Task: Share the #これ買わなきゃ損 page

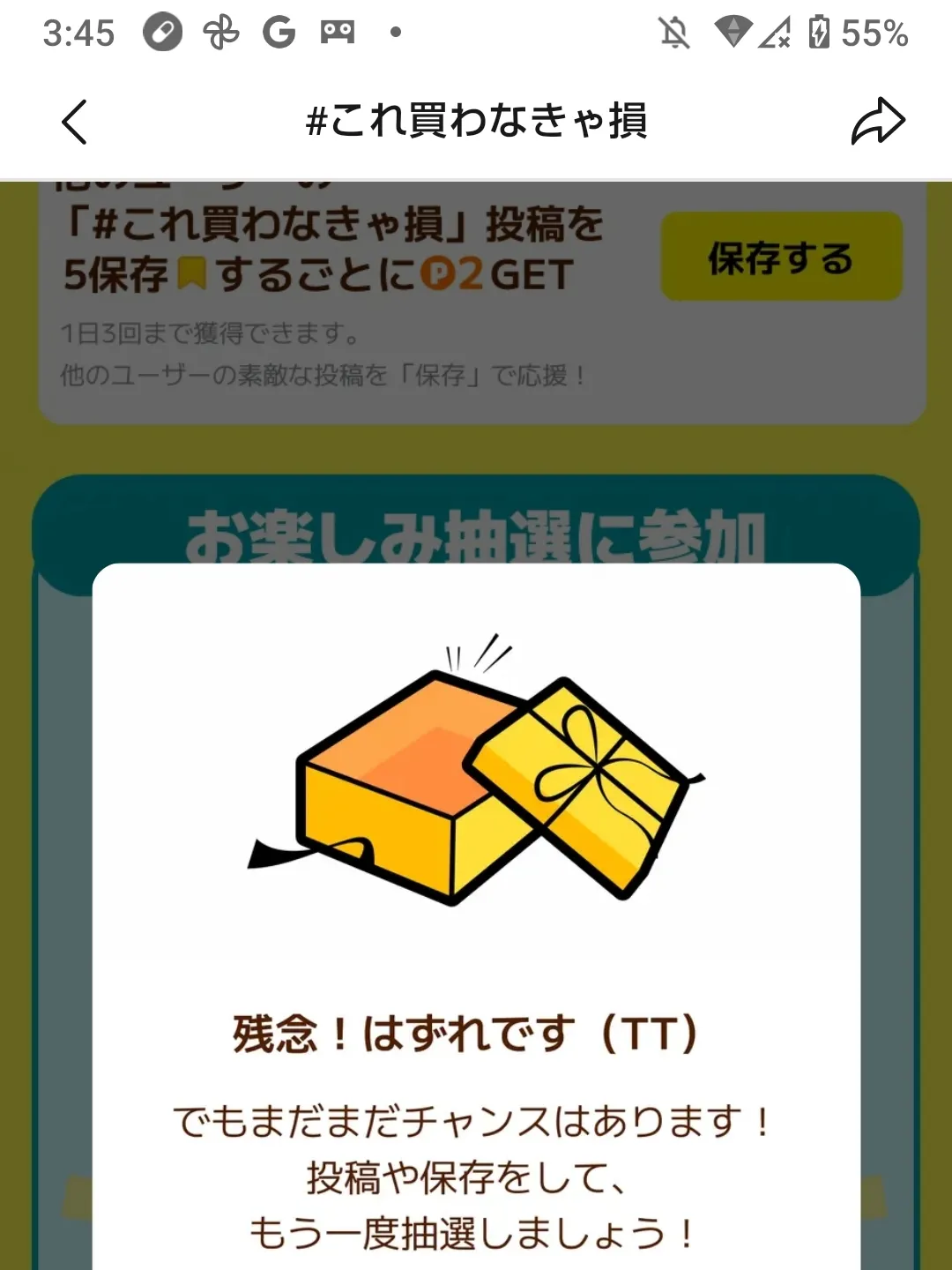Action: click(x=877, y=122)
